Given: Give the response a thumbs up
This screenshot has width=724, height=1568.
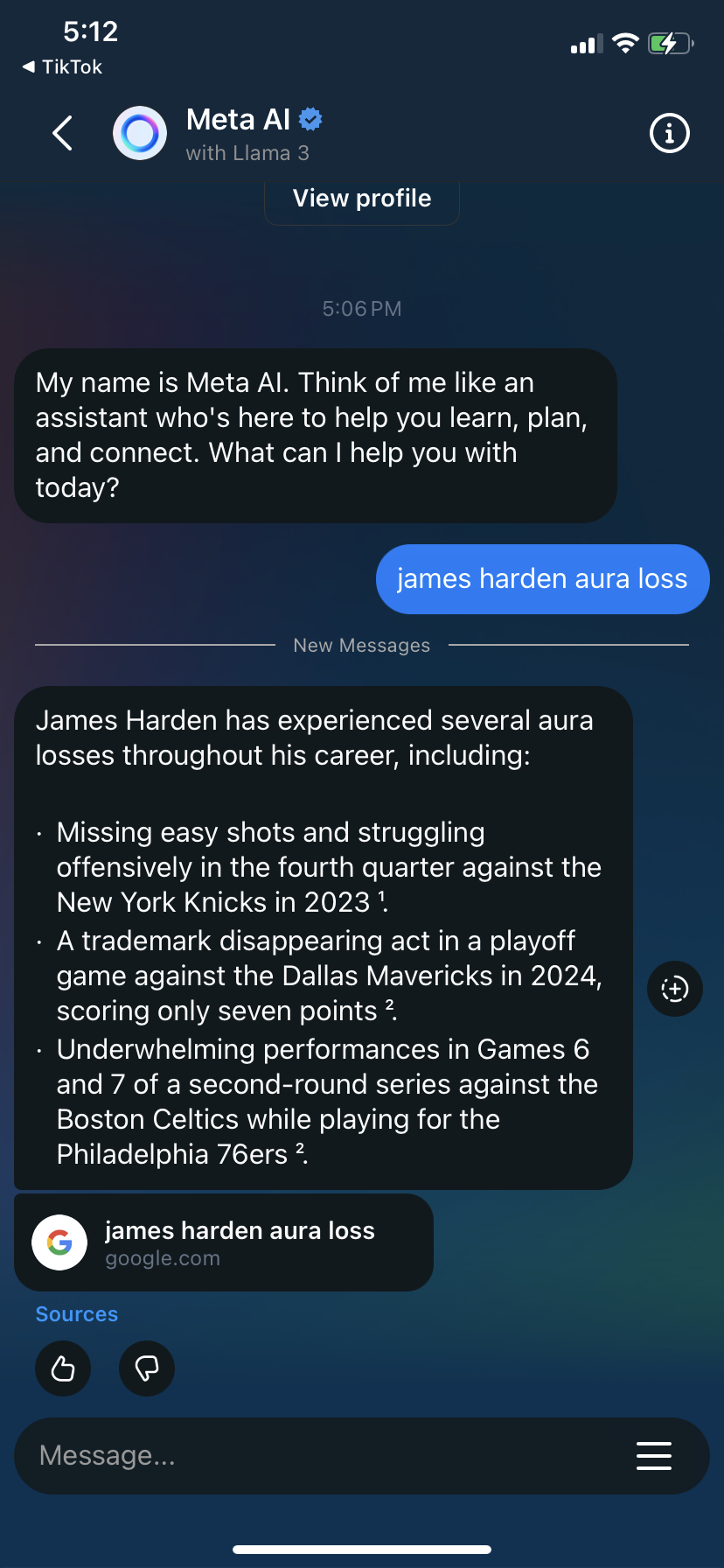Looking at the screenshot, I should coord(63,1368).
